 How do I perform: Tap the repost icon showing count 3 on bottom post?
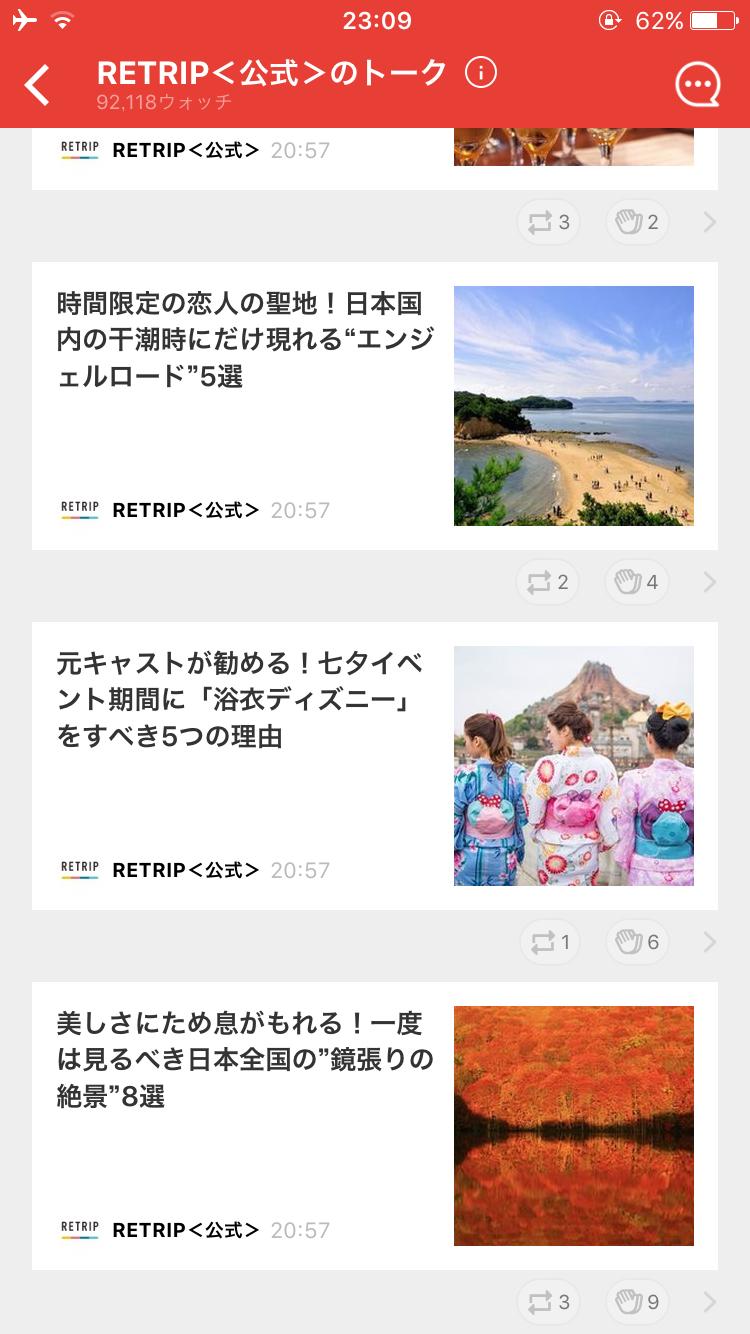[547, 1301]
